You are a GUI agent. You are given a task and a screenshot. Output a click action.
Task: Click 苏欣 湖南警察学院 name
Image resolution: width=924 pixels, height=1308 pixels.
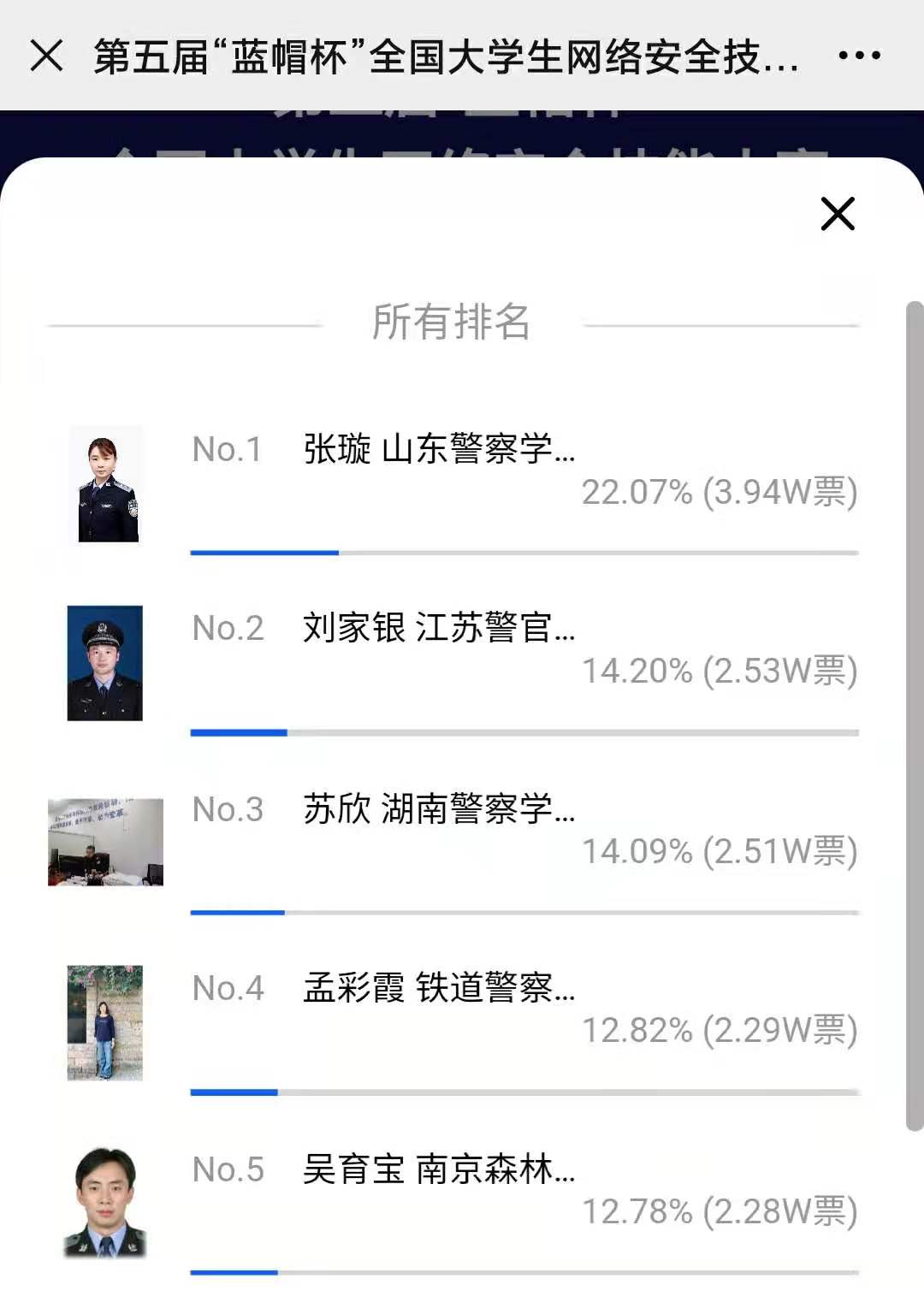(x=436, y=808)
